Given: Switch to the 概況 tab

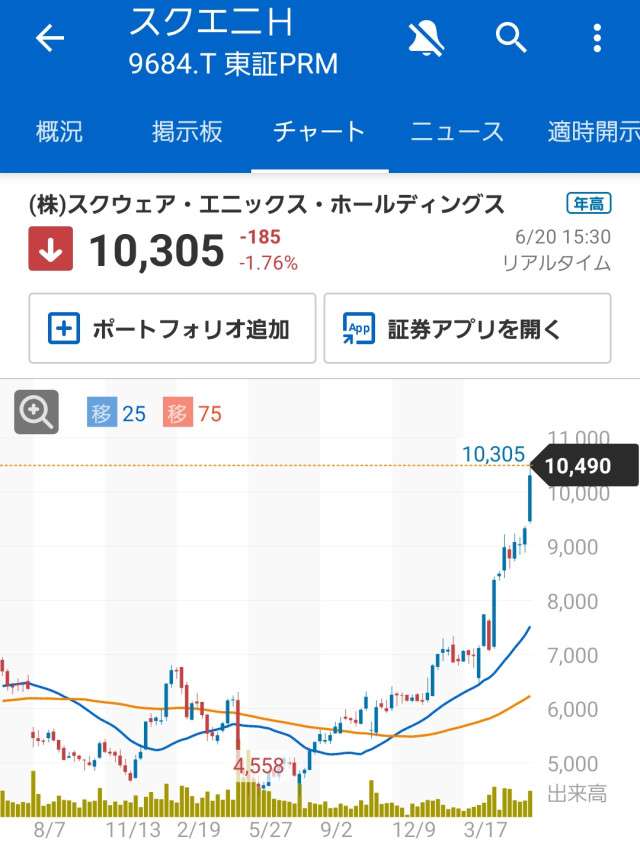Looking at the screenshot, I should tap(59, 132).
